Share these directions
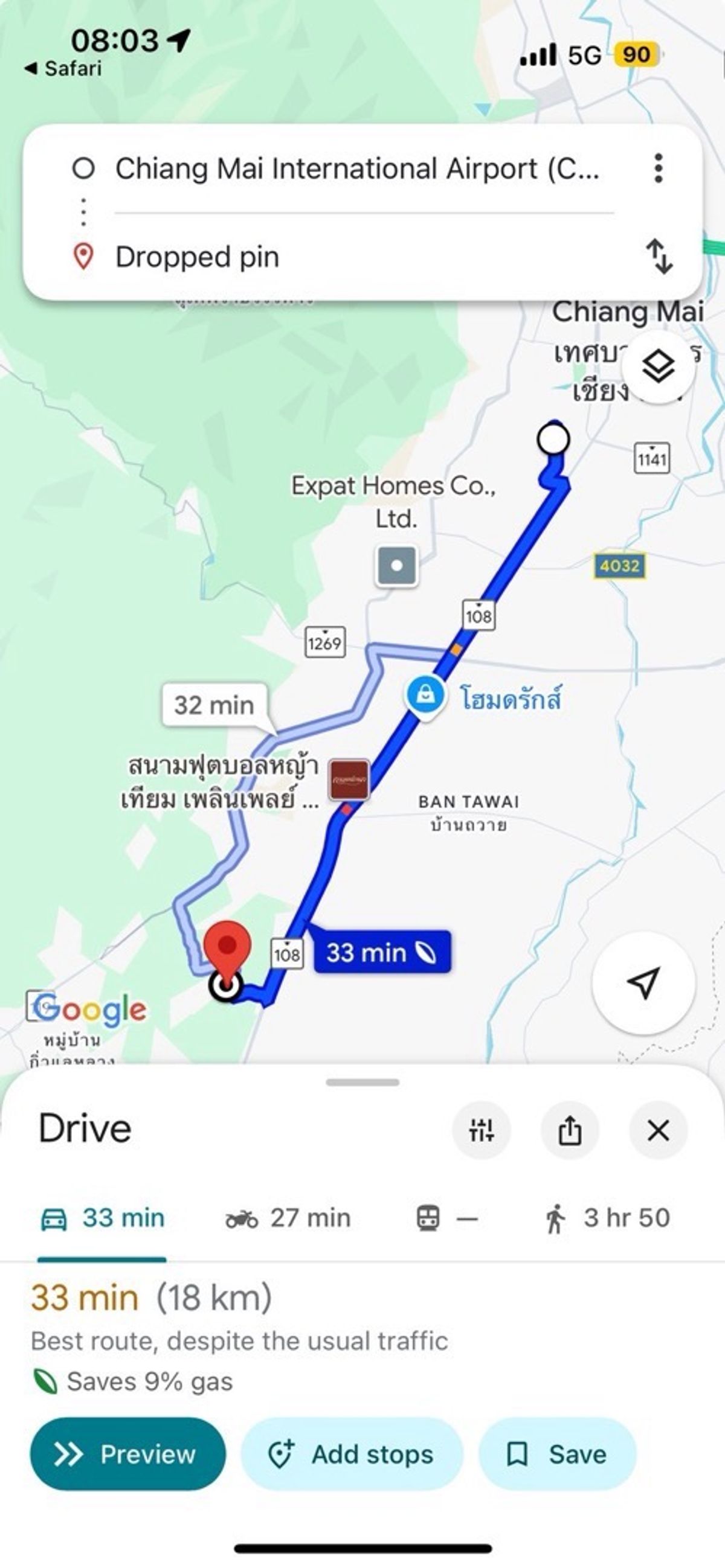This screenshot has width=725, height=1568. (570, 1130)
